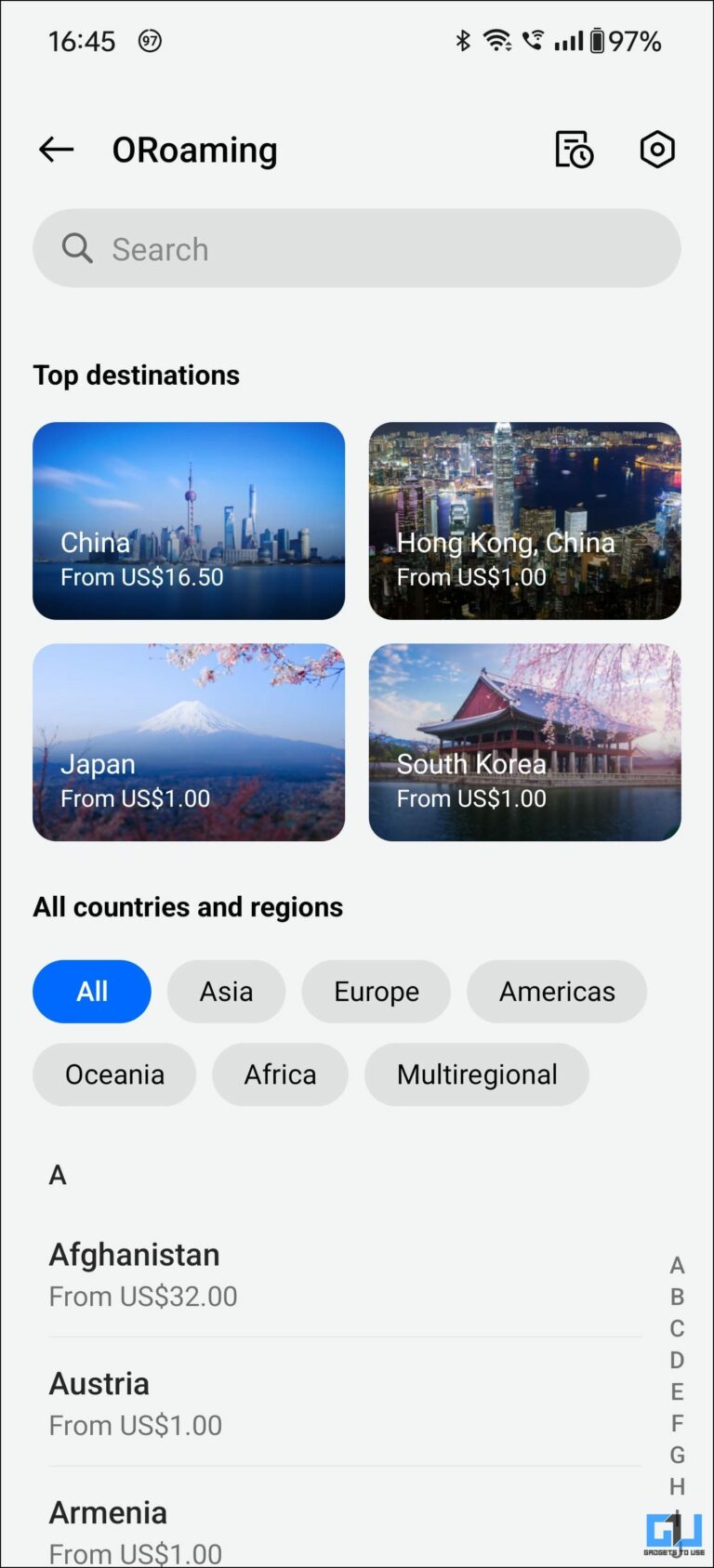Open the South Korea destination card

pyautogui.click(x=524, y=742)
